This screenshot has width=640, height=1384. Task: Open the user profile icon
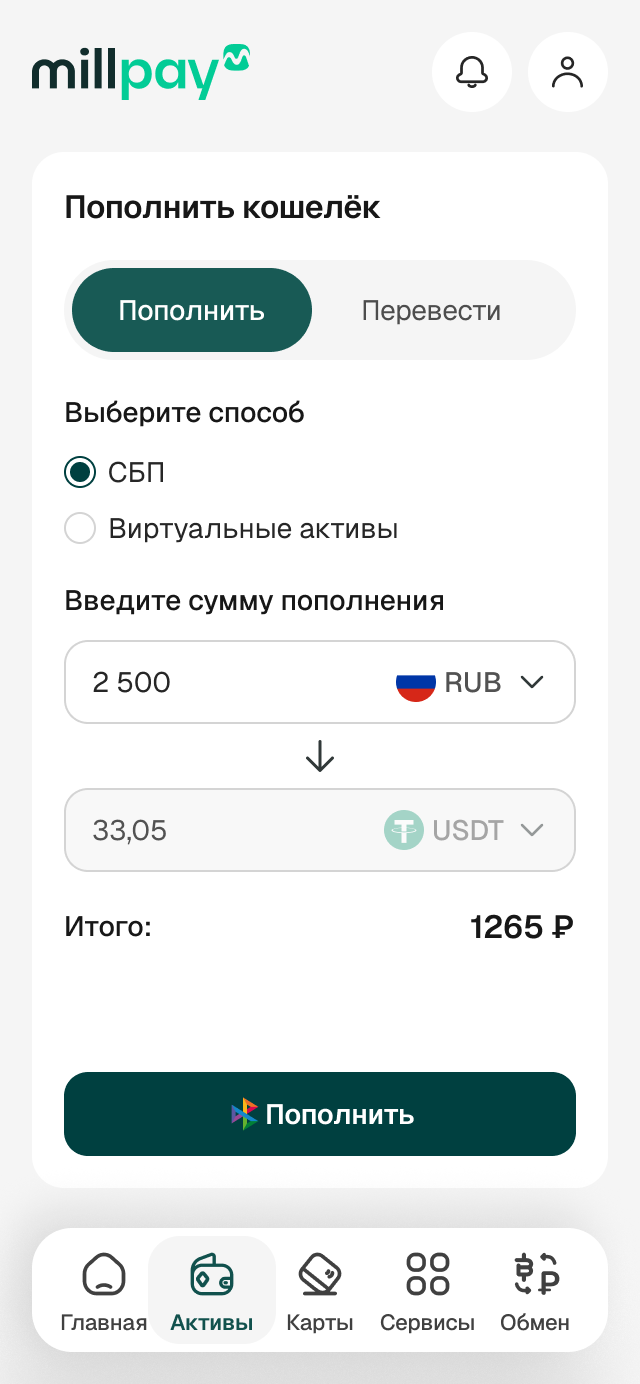click(568, 72)
